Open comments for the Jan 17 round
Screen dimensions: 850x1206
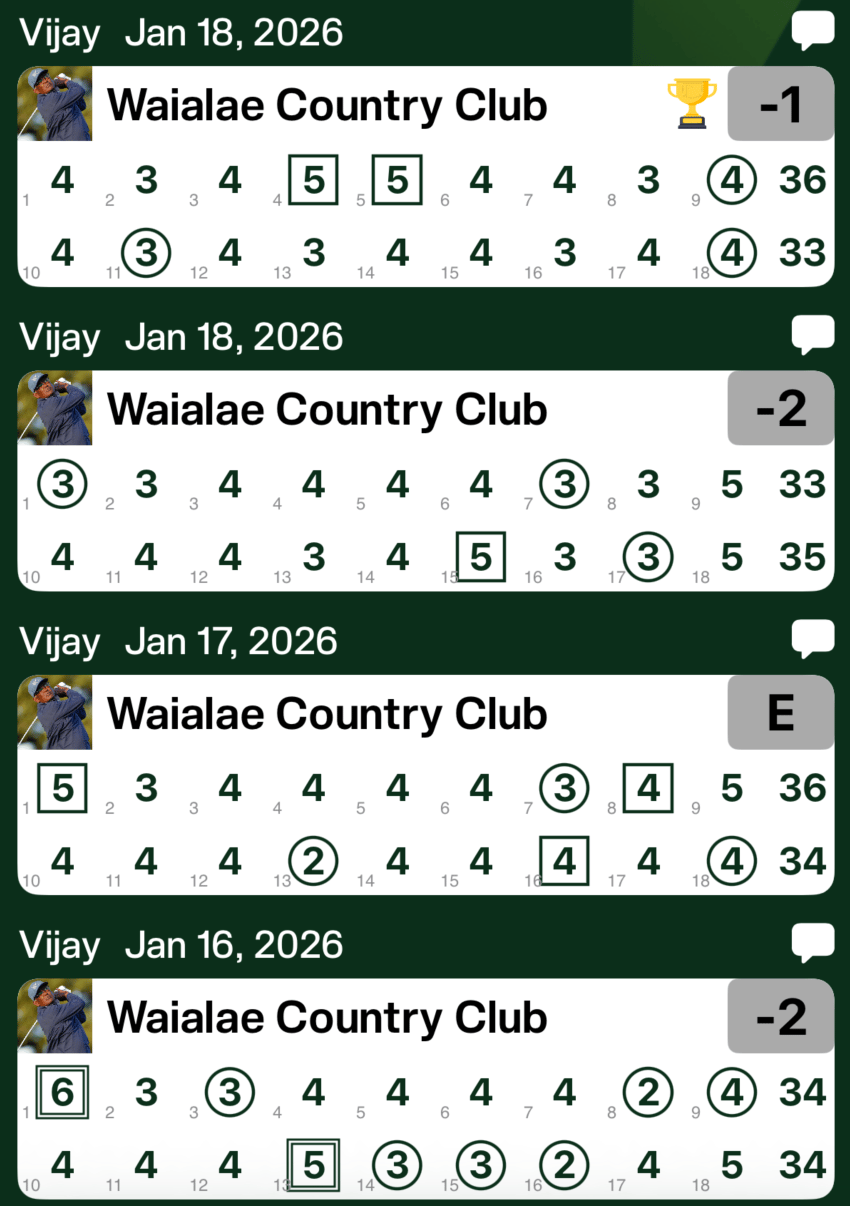[x=812, y=640]
